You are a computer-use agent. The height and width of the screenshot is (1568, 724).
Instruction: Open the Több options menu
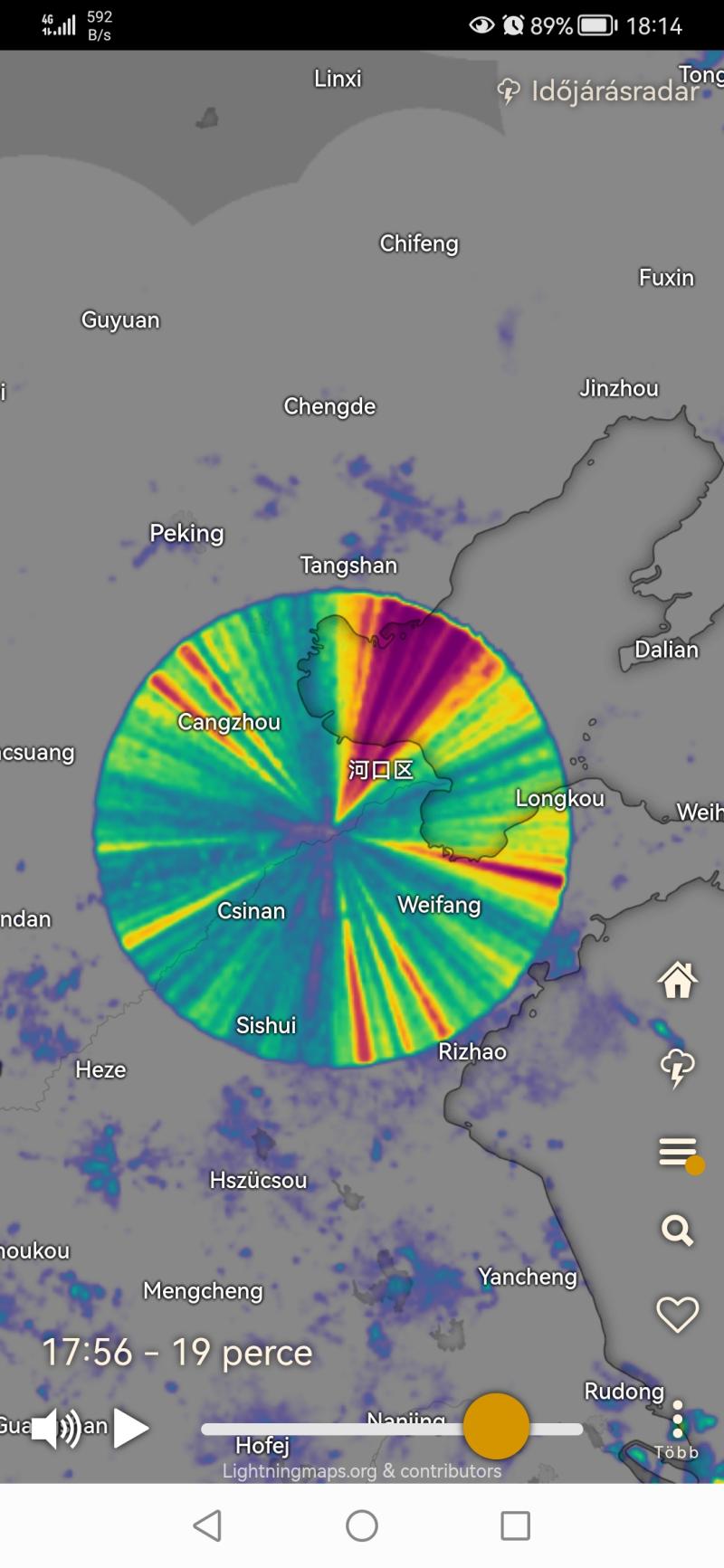[x=677, y=1430]
